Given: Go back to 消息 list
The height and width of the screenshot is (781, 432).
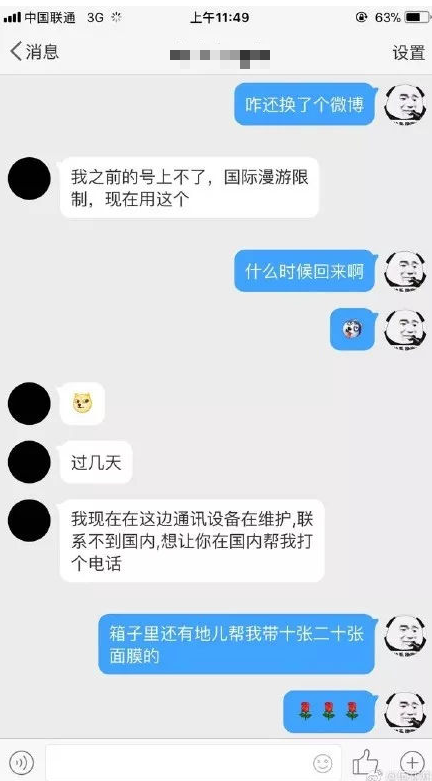Looking at the screenshot, I should 34,52.
